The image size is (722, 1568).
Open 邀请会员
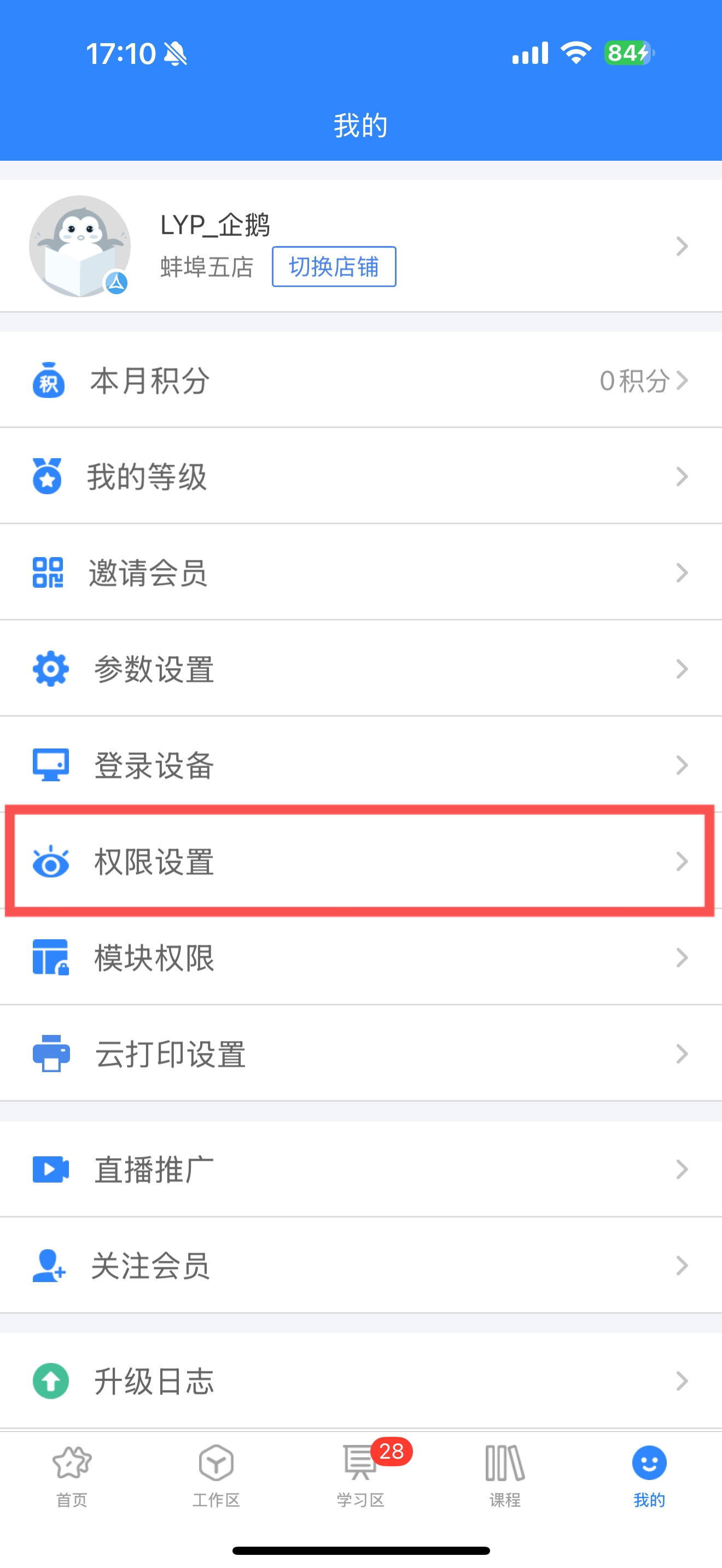pyautogui.click(x=361, y=572)
